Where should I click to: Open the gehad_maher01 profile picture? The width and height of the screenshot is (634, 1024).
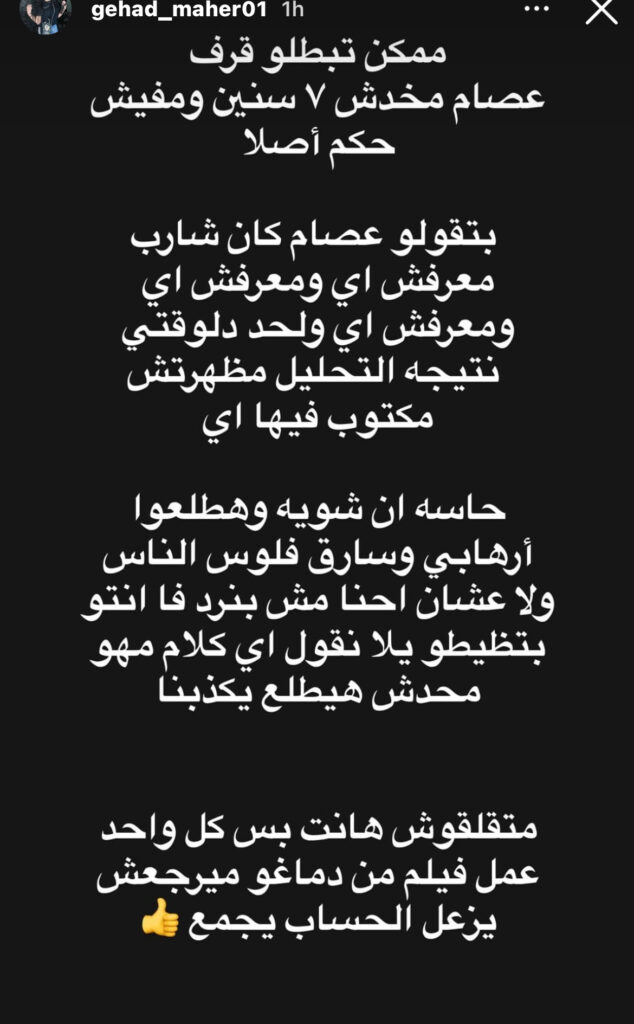pos(47,12)
